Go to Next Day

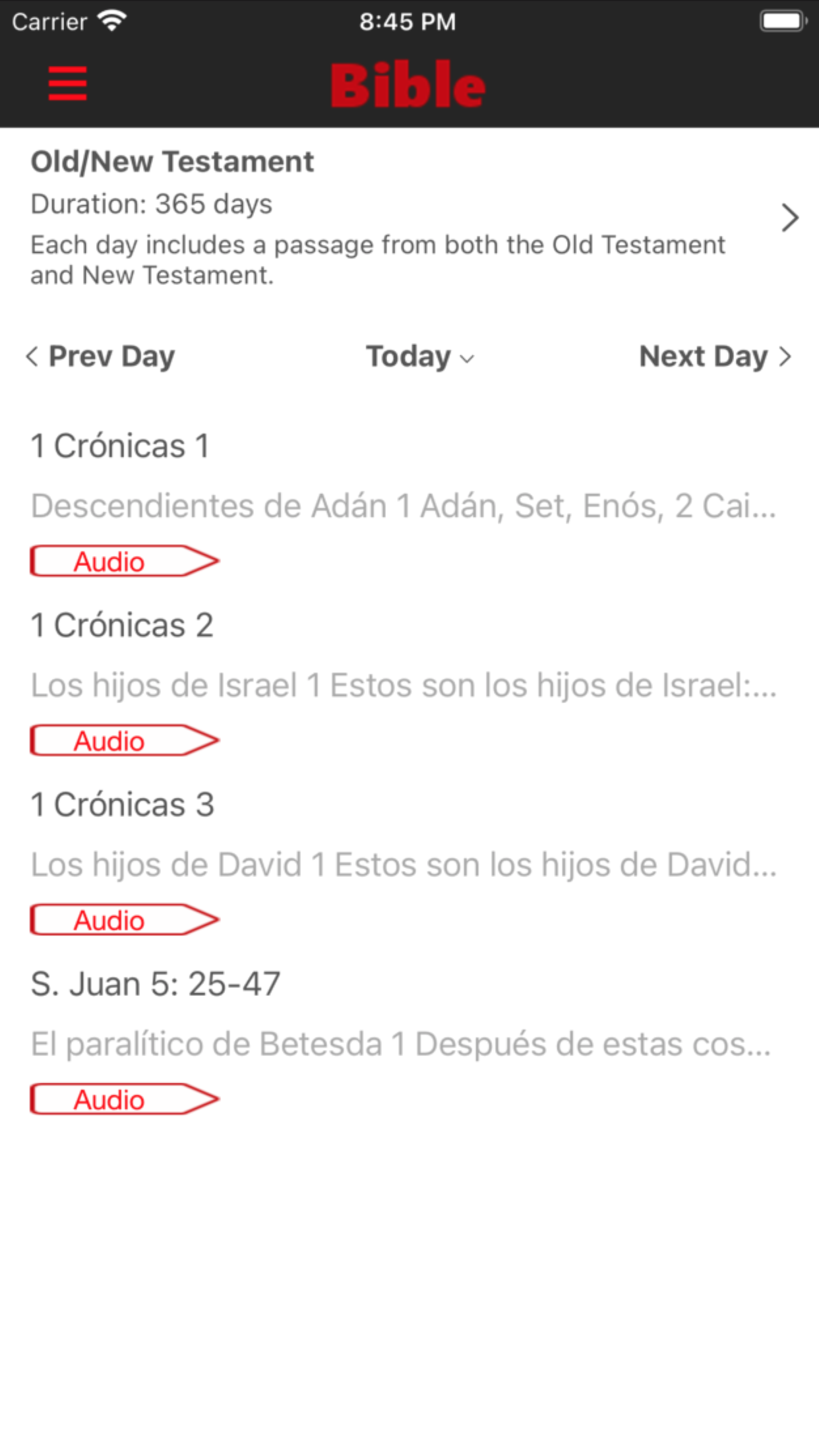715,357
